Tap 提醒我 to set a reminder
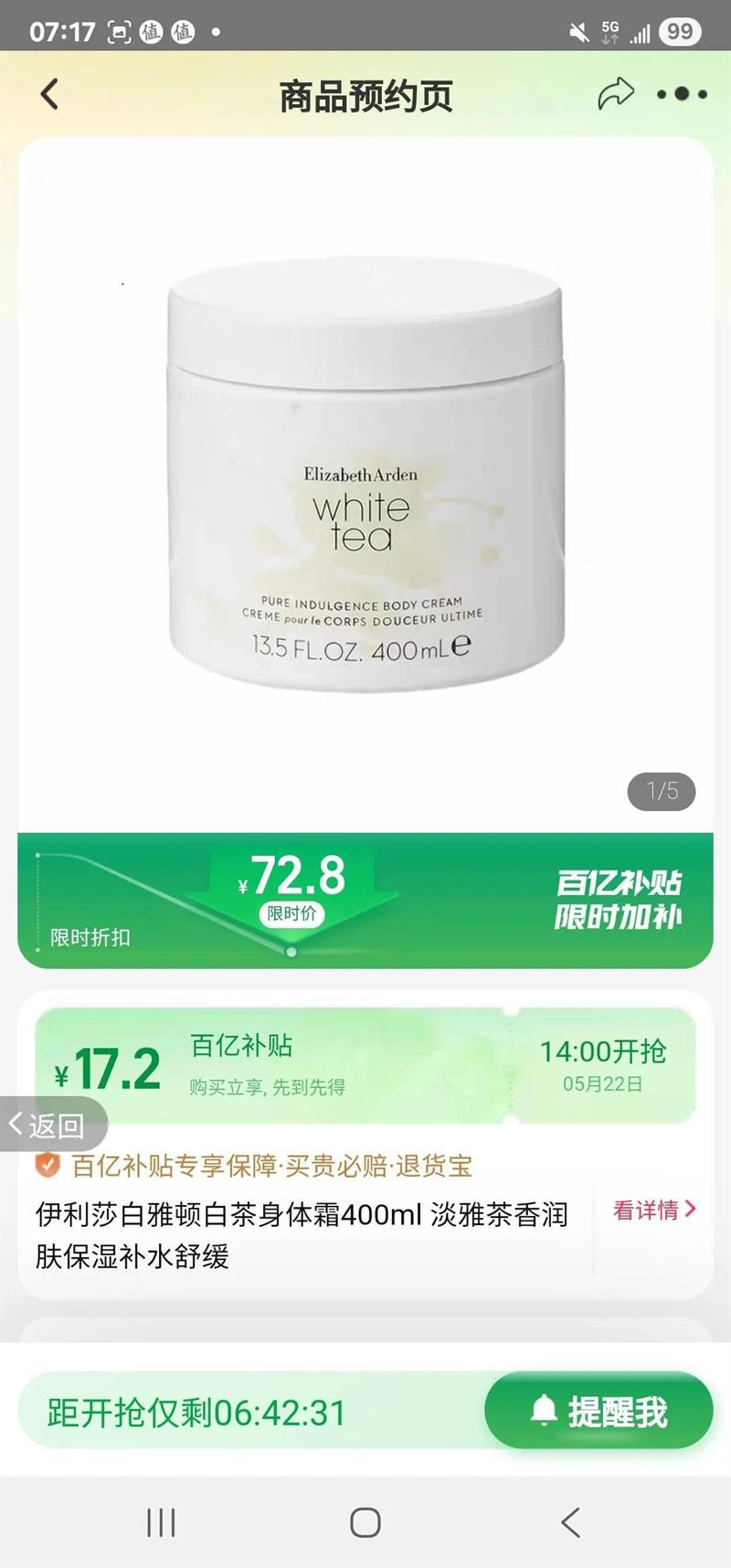 point(599,1412)
